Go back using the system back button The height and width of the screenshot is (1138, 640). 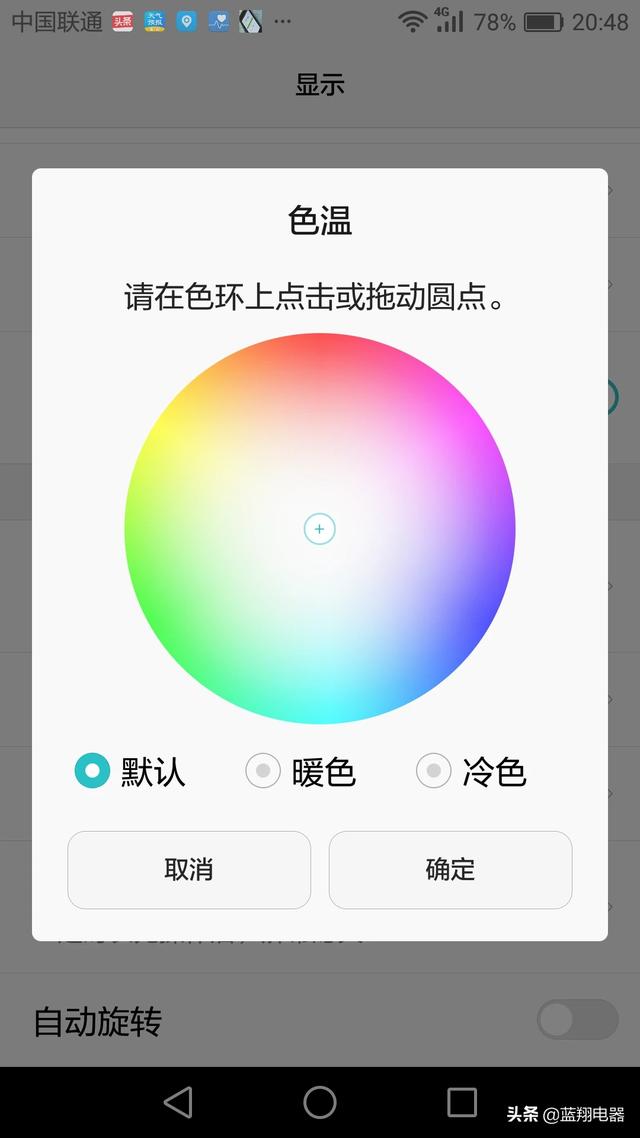(x=178, y=1102)
